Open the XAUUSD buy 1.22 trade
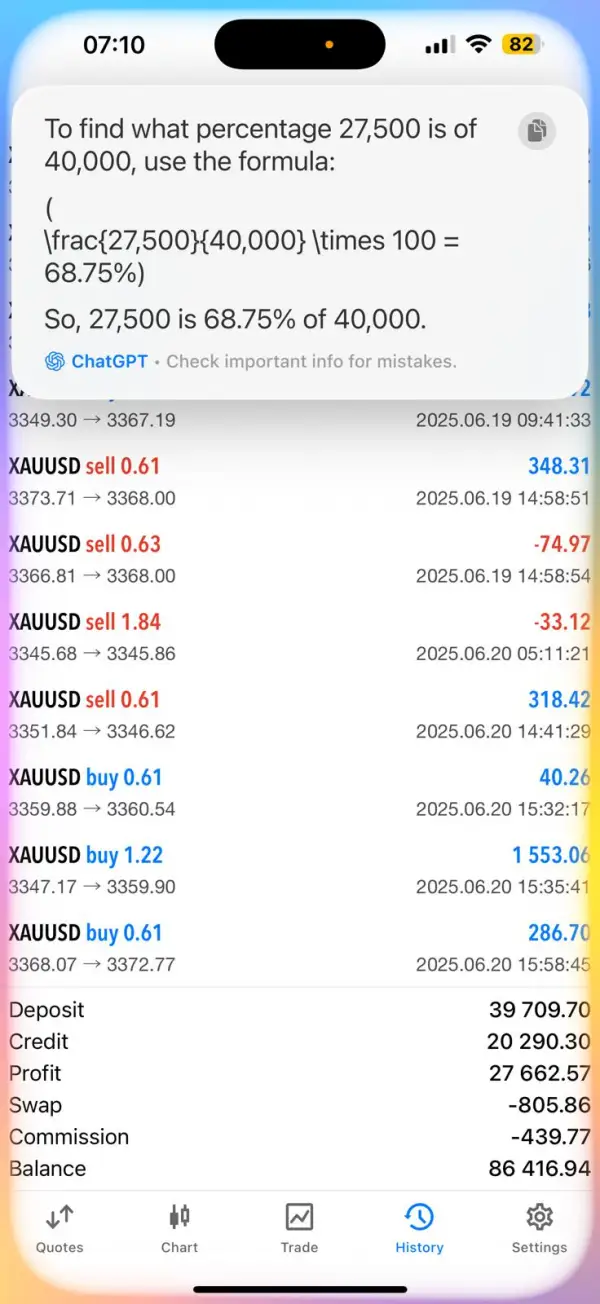The image size is (600, 1304). (x=299, y=871)
